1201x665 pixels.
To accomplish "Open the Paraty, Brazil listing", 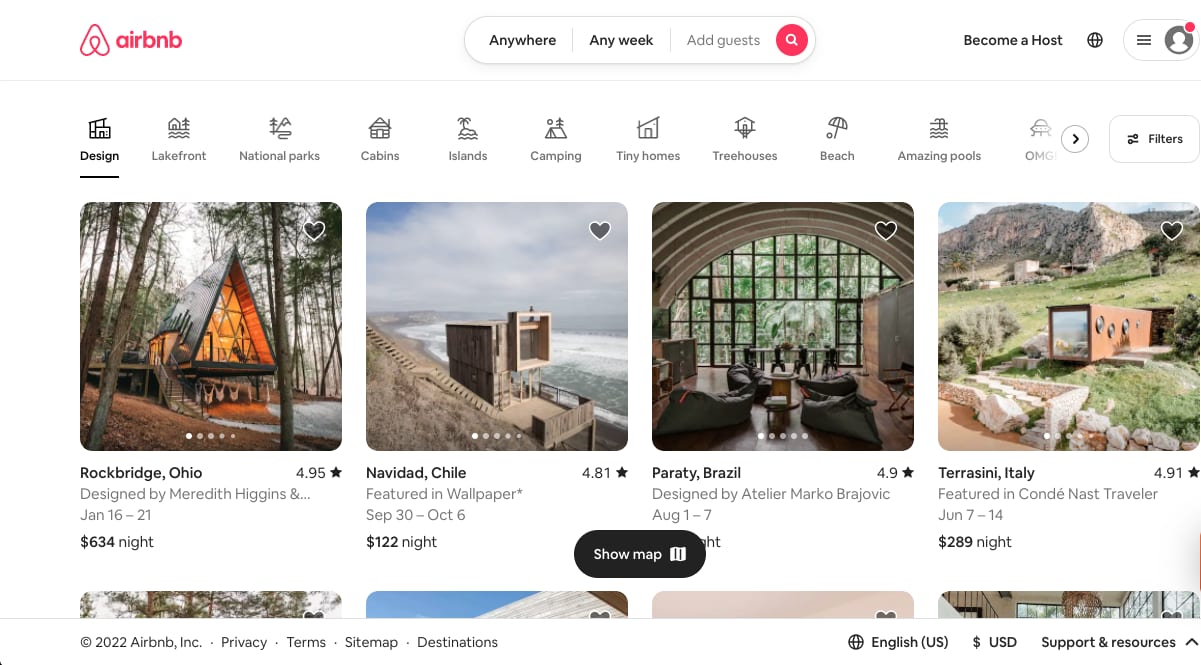I will [782, 327].
